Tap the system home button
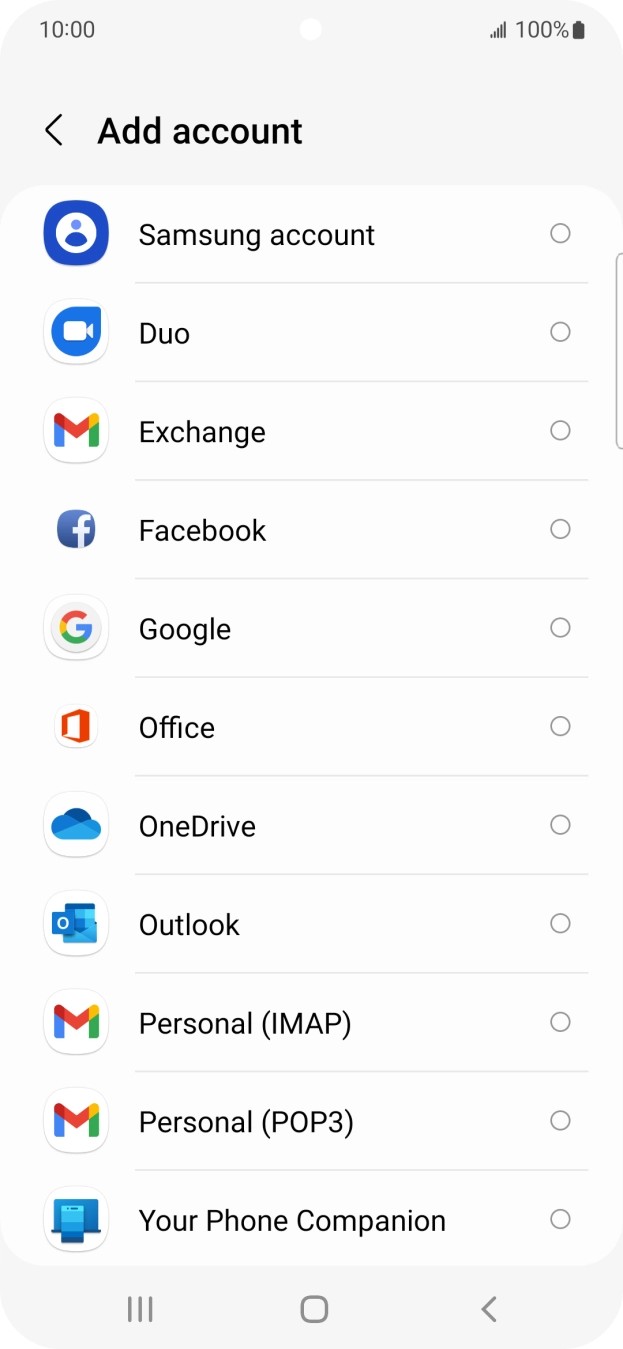This screenshot has height=1349, width=623. [x=314, y=1309]
